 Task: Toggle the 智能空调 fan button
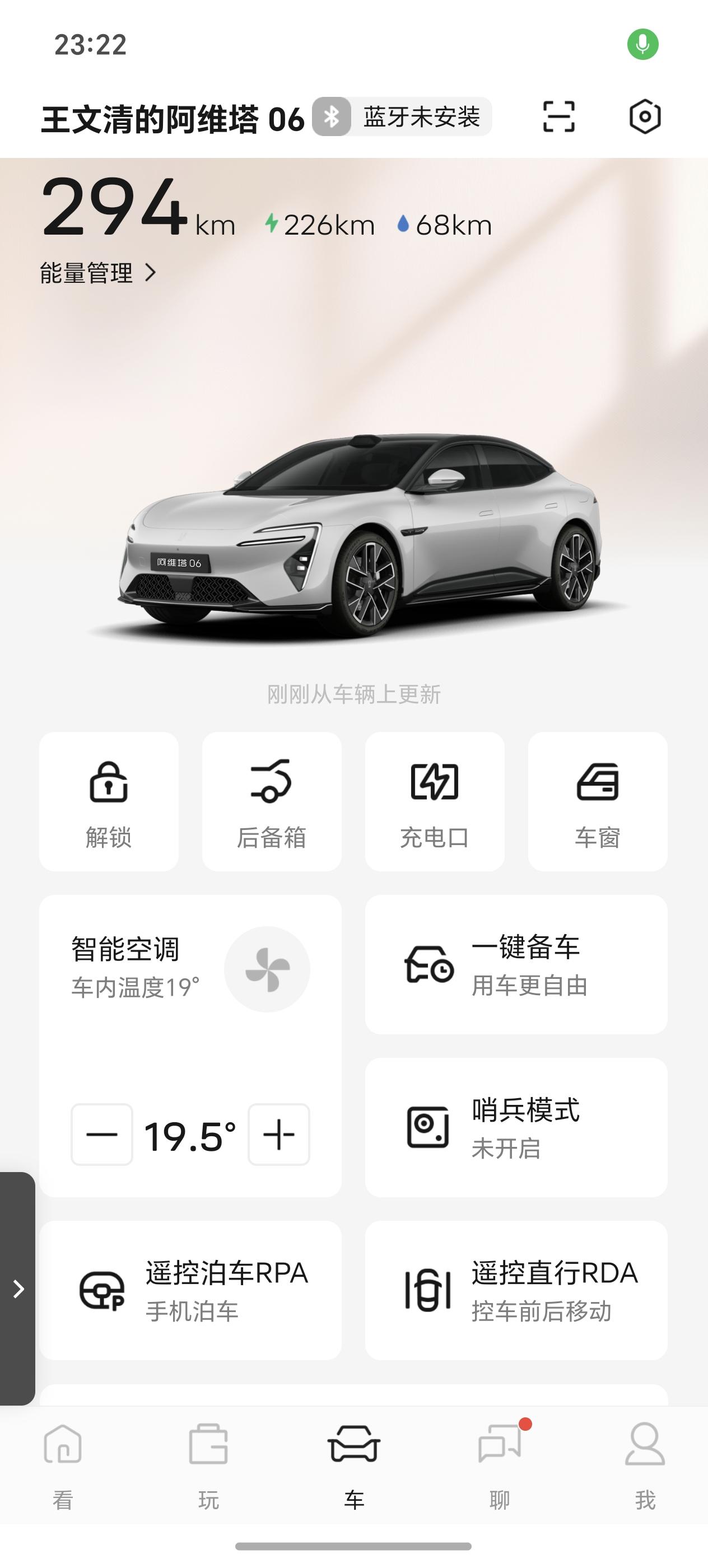pyautogui.click(x=267, y=969)
